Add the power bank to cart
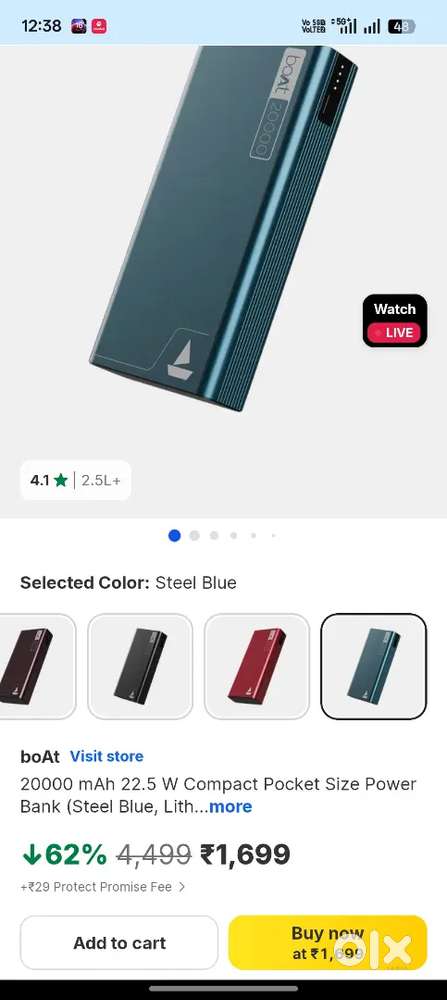Screen dimensions: 447x1000 click(x=119, y=943)
